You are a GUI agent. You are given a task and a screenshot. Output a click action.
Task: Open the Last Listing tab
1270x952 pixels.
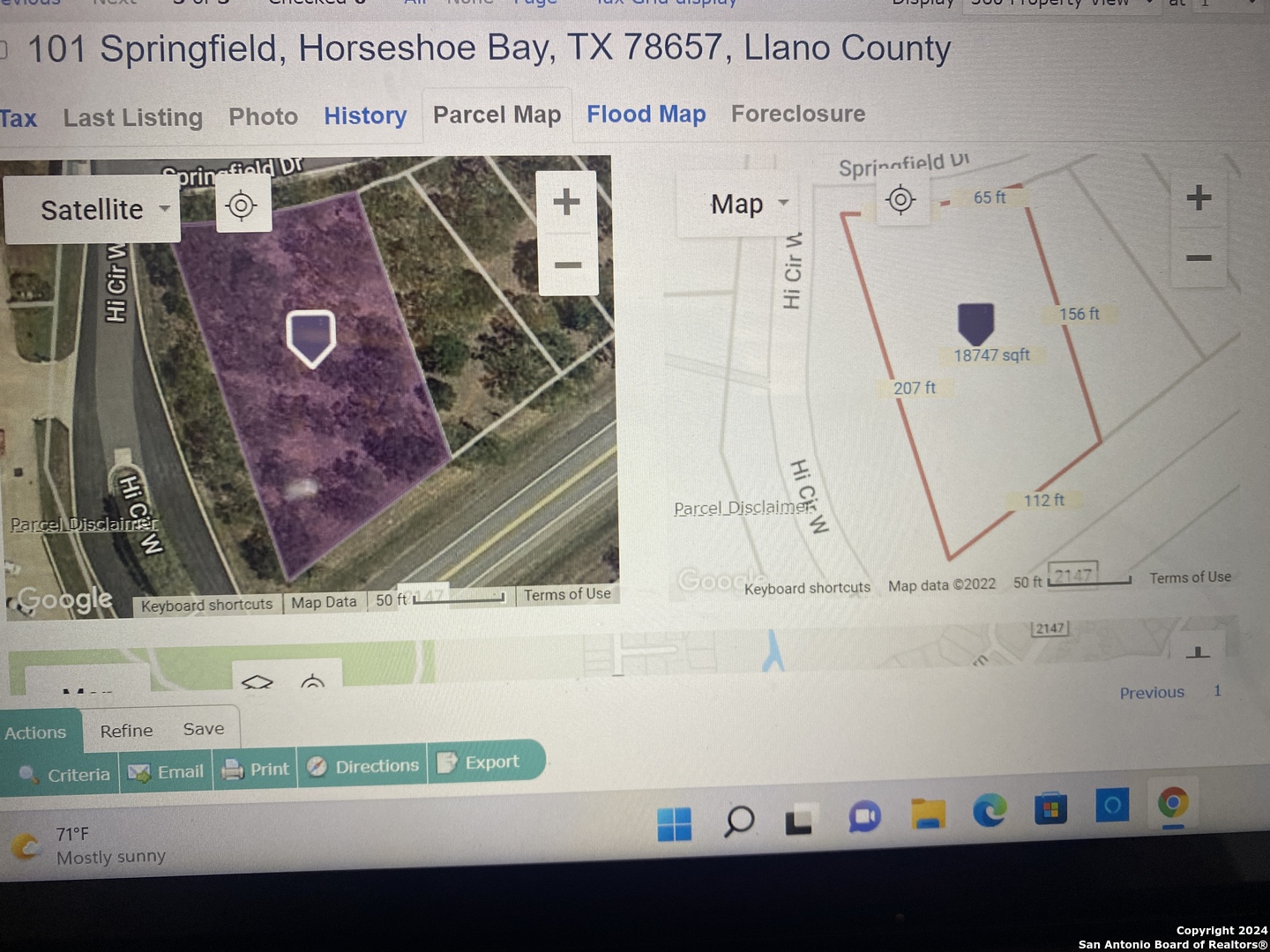pyautogui.click(x=132, y=117)
